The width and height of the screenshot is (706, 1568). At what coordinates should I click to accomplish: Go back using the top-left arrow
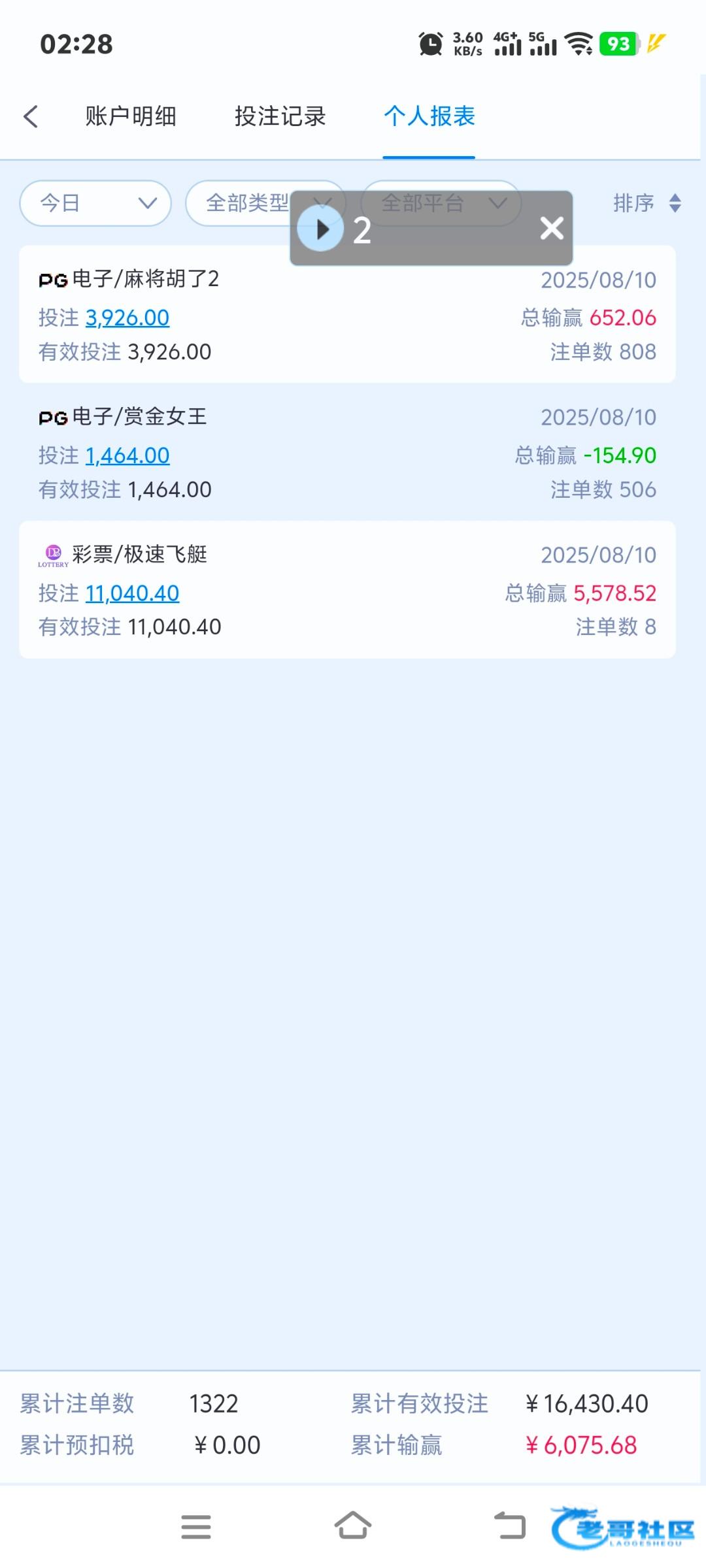[x=31, y=117]
